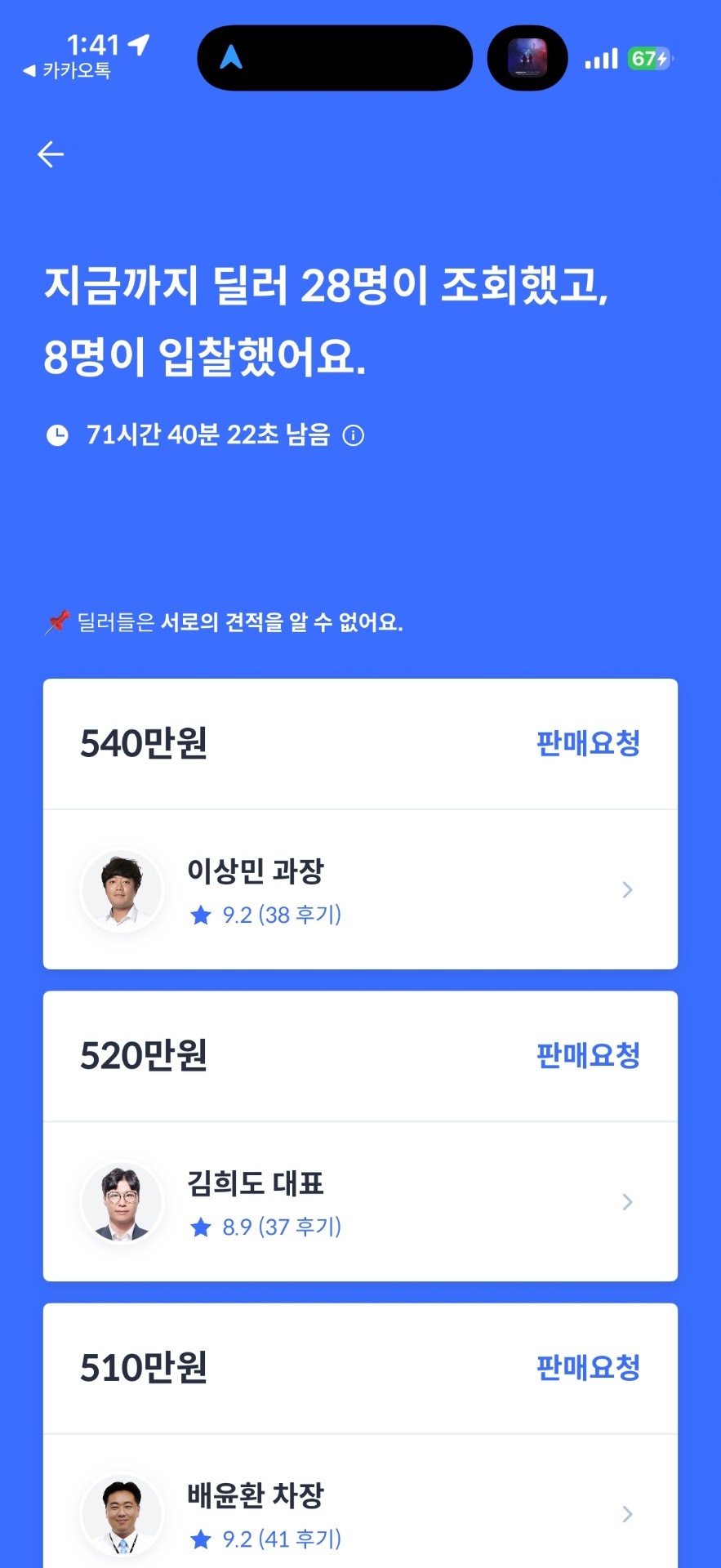Tap the cellular signal bars icon
Screen dimensions: 721x1568
[x=602, y=59]
